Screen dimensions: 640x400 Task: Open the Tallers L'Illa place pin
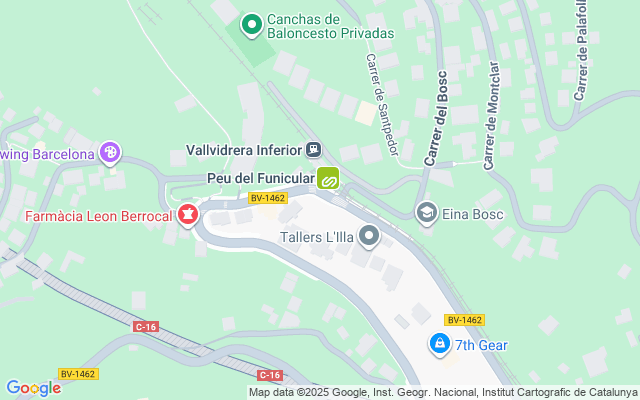tap(370, 237)
